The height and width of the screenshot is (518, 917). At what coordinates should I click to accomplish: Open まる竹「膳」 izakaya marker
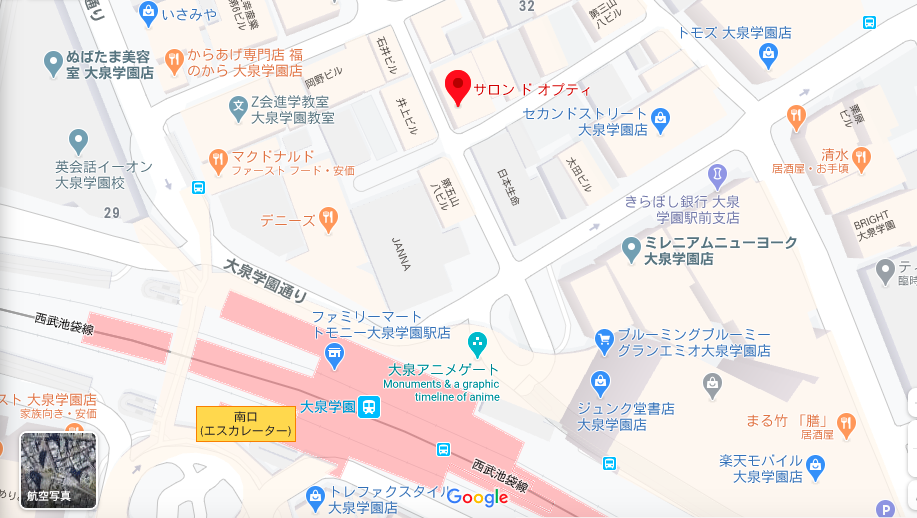[x=846, y=423]
